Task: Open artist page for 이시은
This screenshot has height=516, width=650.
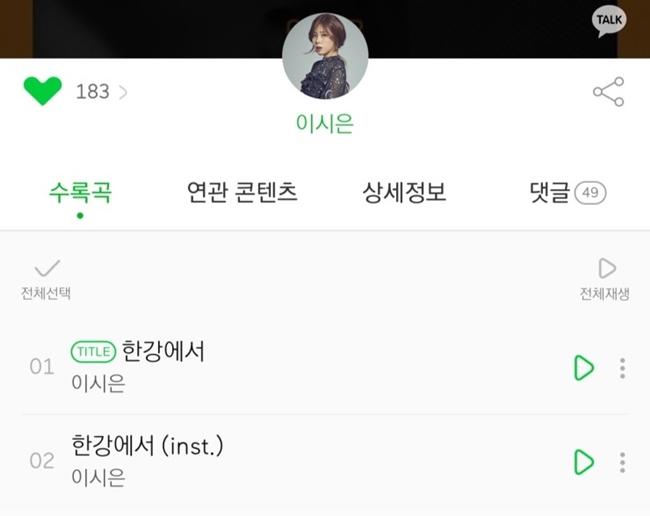Action: 325,123
